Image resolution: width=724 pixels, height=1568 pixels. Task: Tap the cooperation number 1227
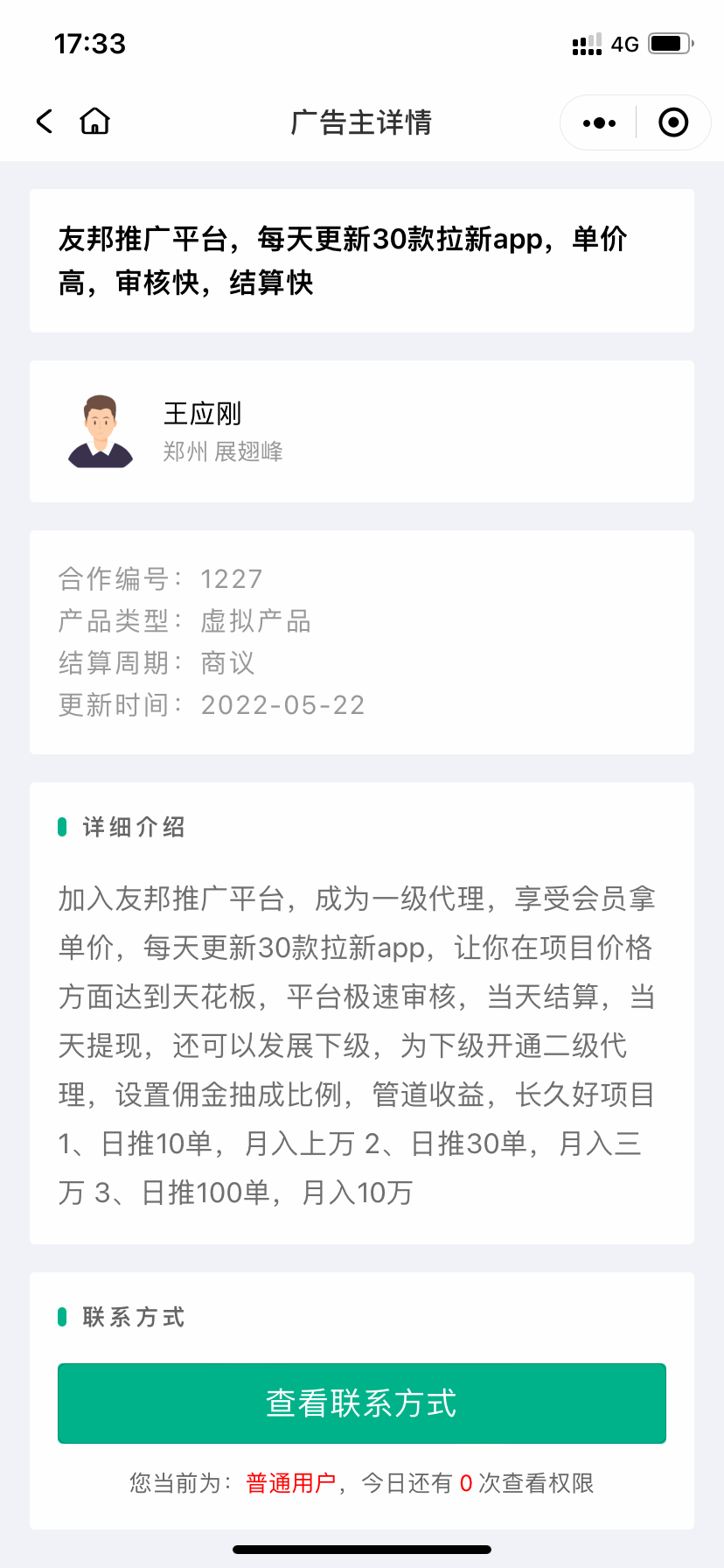pyautogui.click(x=233, y=578)
